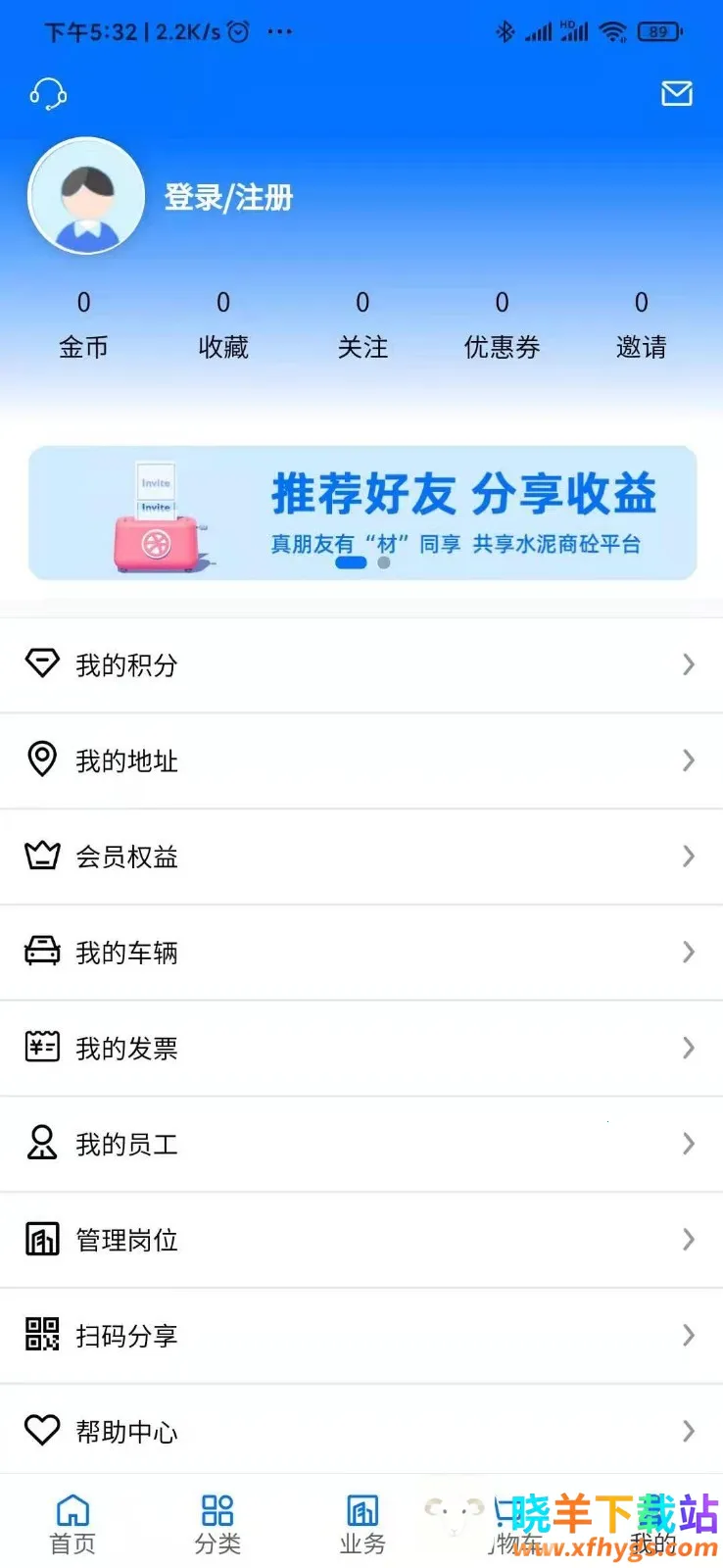Screen dimensions: 723x1568
Task: Switch to the 分类 tab
Action: (x=217, y=1524)
